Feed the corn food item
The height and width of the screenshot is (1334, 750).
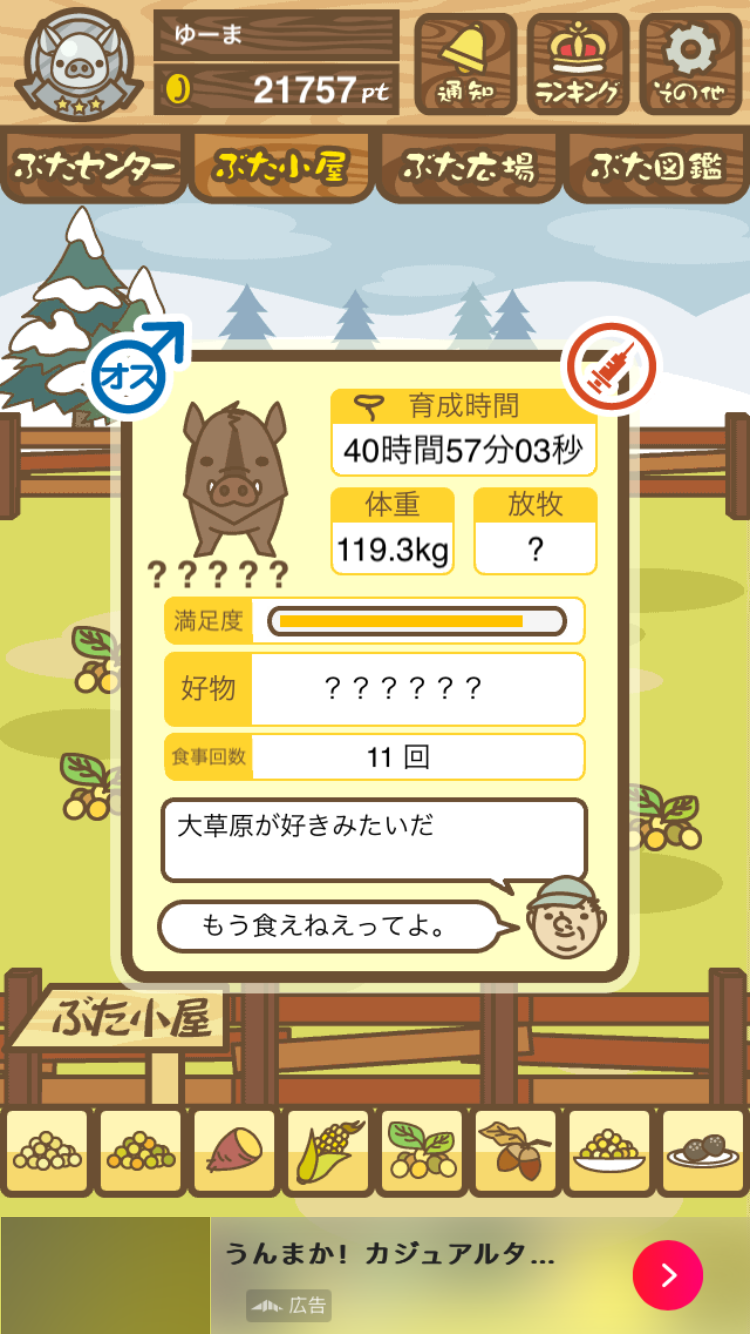328,1152
